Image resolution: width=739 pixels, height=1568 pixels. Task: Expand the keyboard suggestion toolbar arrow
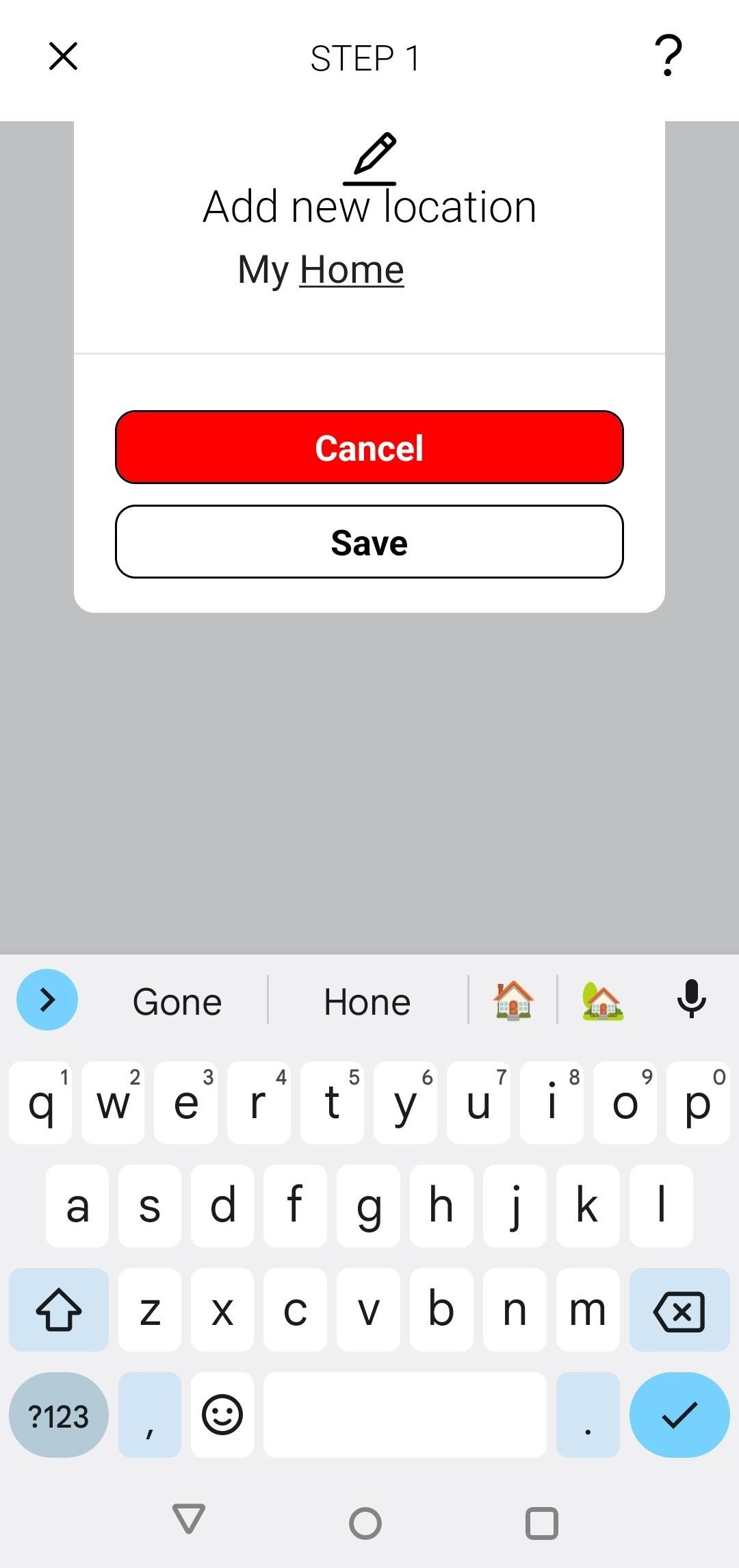click(47, 1000)
